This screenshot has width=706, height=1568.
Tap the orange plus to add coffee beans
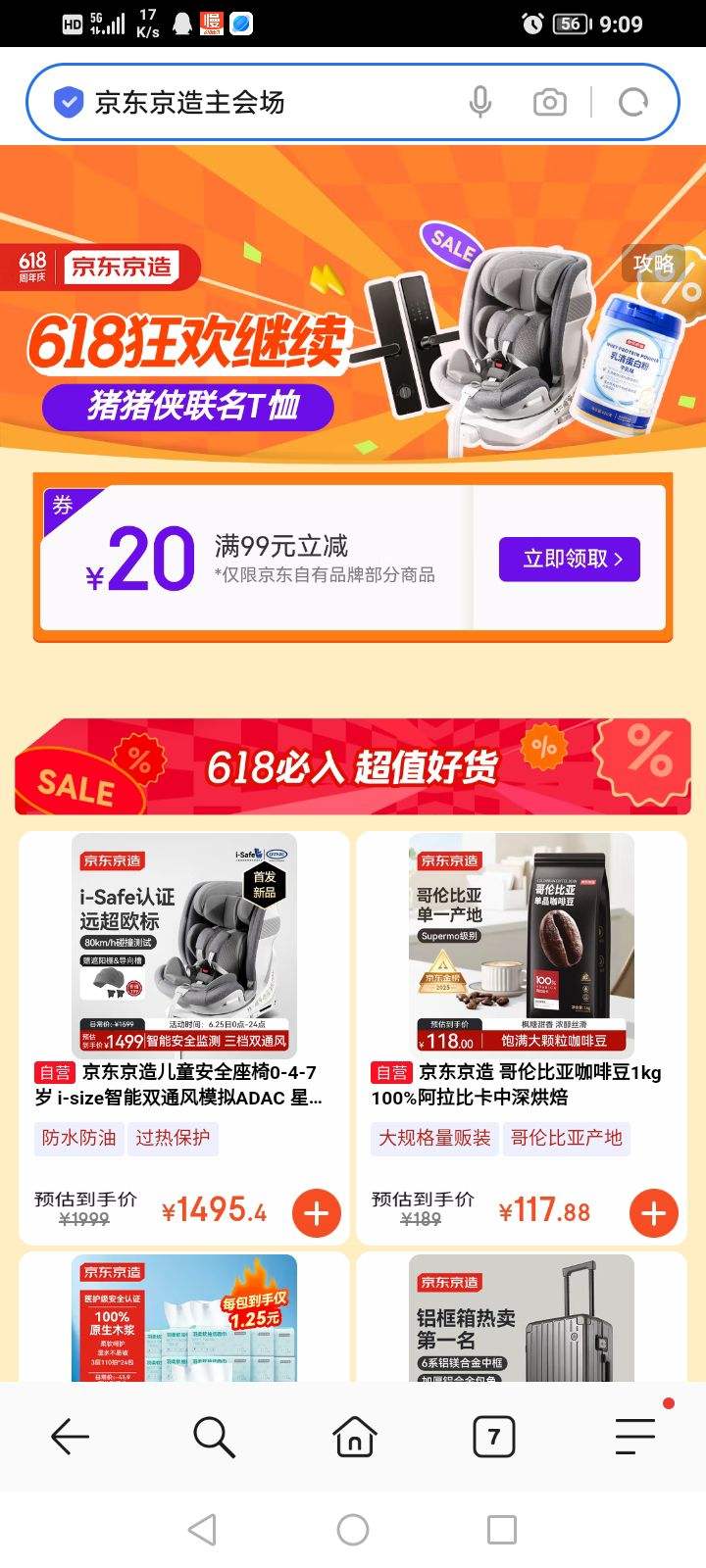[x=652, y=1212]
